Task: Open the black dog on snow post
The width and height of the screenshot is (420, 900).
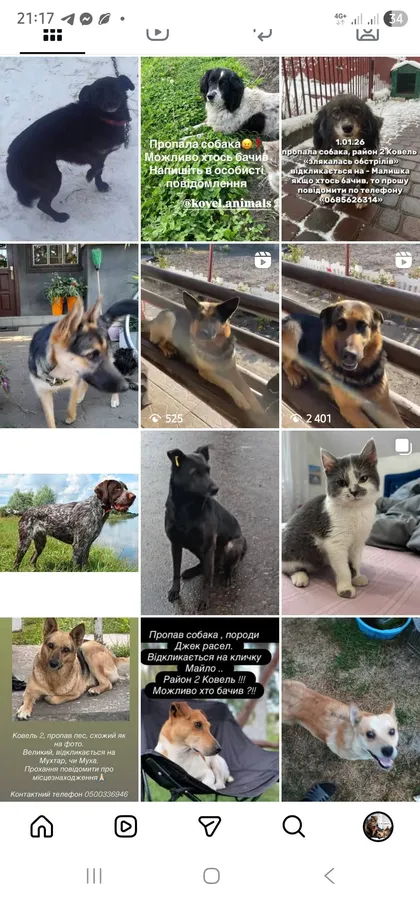Action: (69, 149)
